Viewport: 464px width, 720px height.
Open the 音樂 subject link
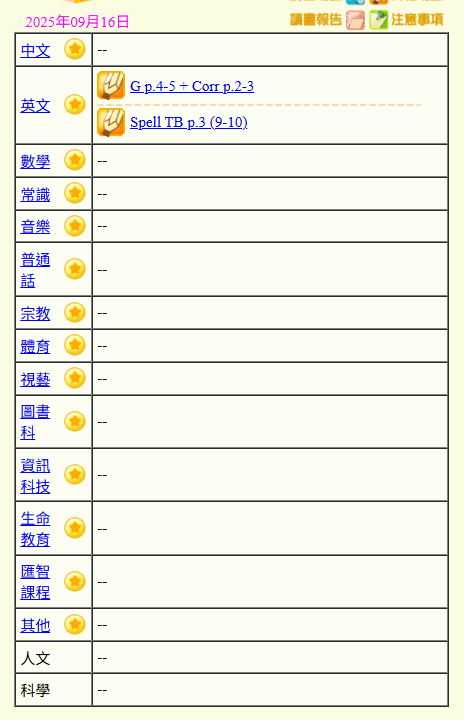click(35, 226)
